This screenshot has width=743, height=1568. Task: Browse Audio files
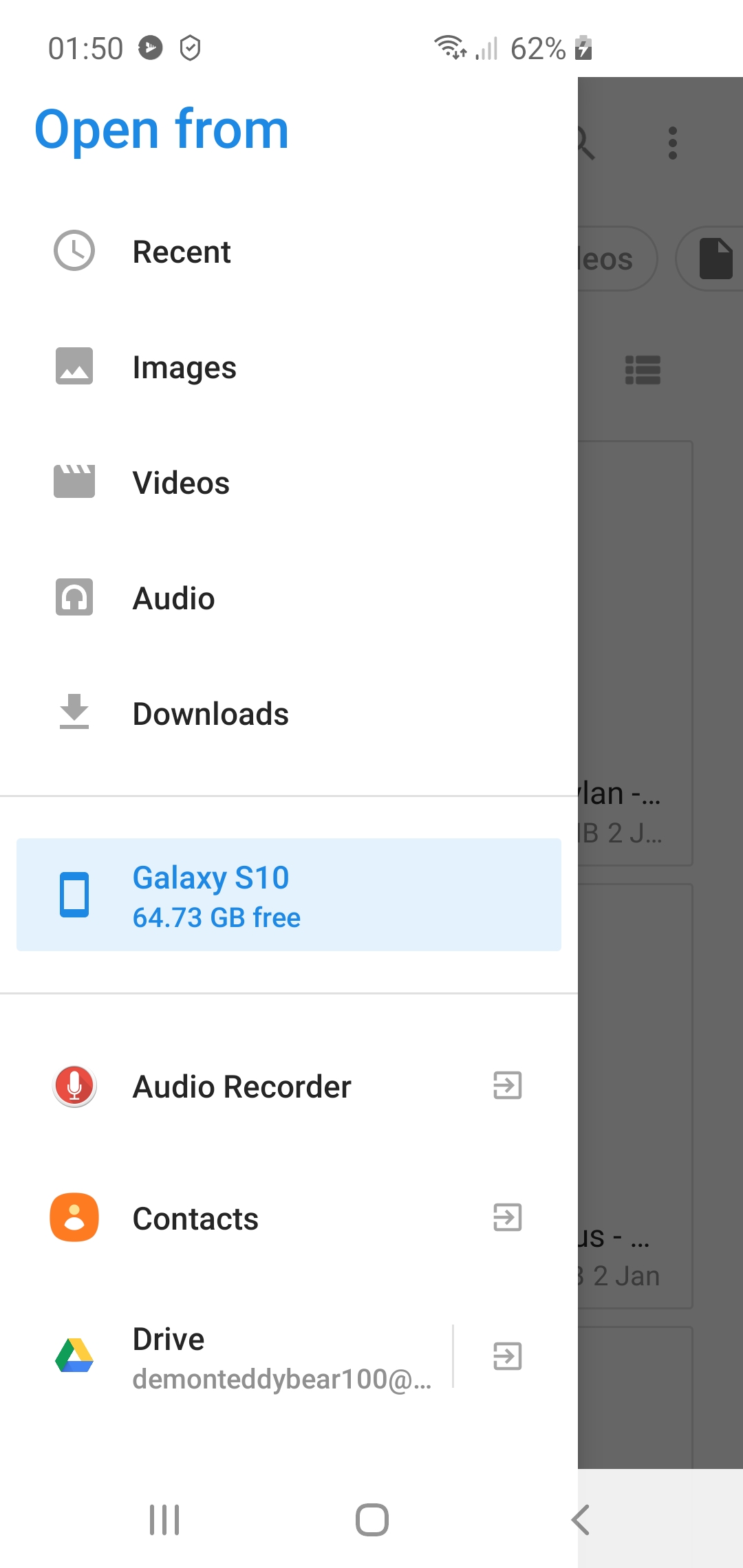[x=289, y=598]
